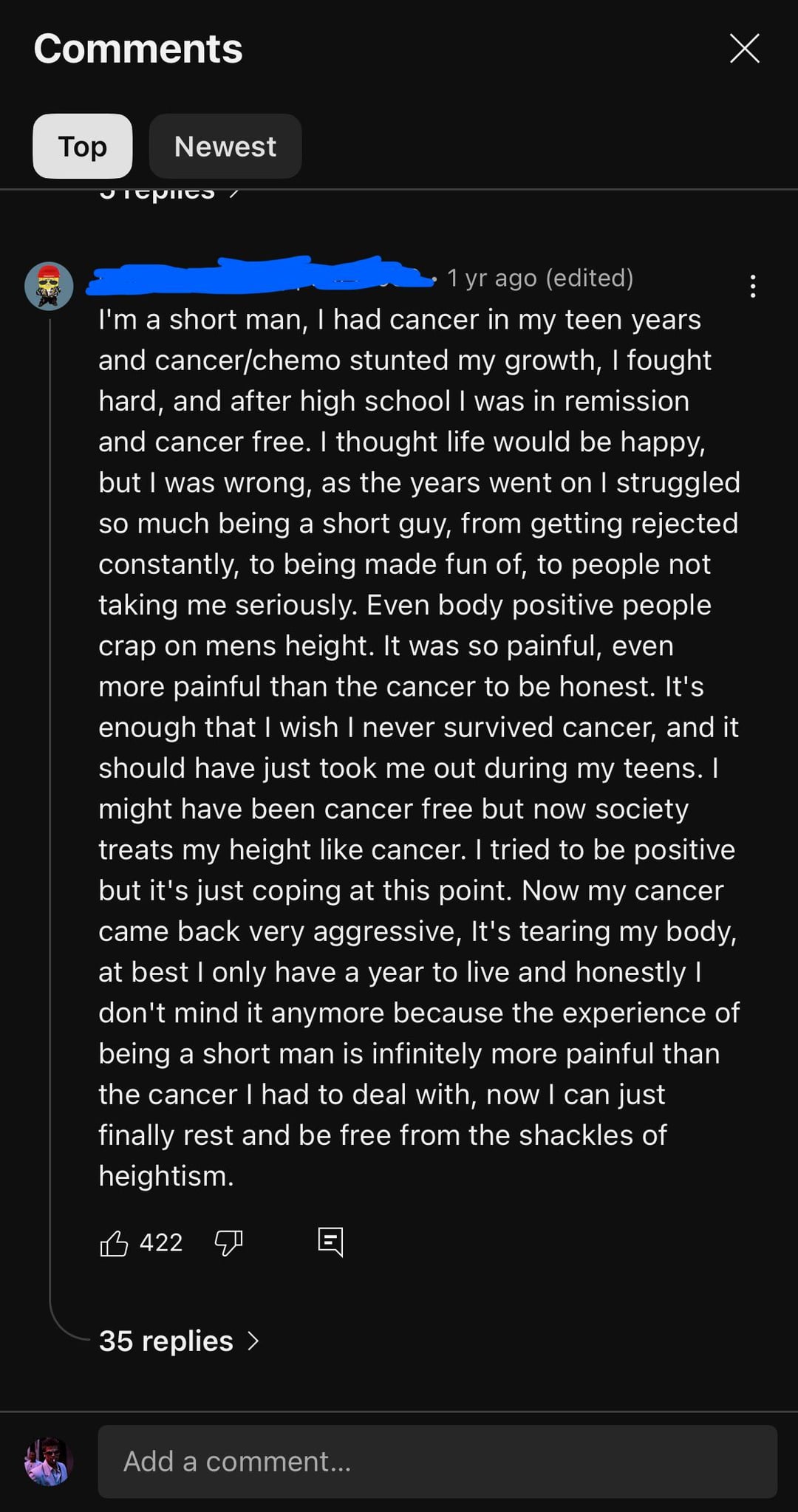Open the commenter's profile avatar
Screen dimensions: 798x1512
[x=49, y=286]
